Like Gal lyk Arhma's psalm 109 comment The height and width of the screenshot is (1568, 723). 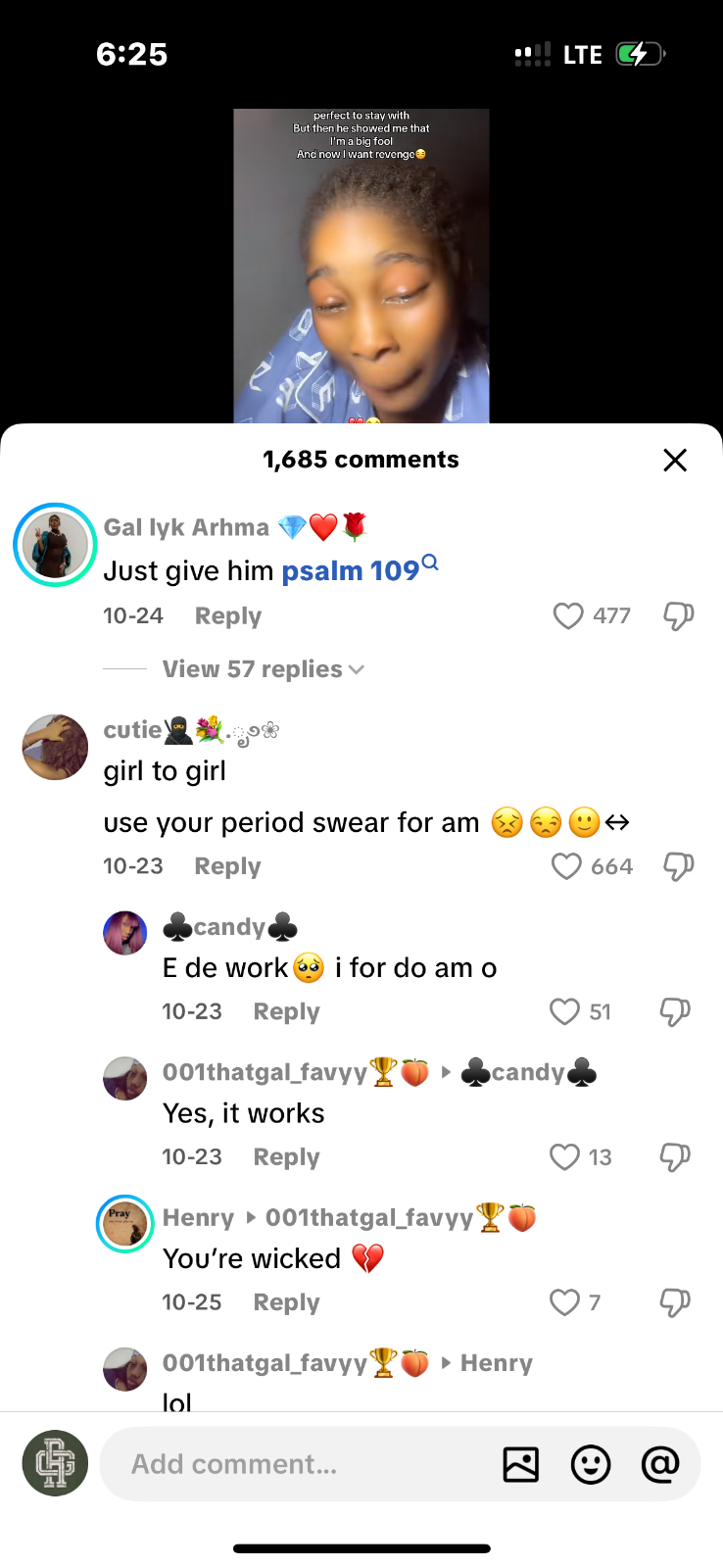coord(568,615)
